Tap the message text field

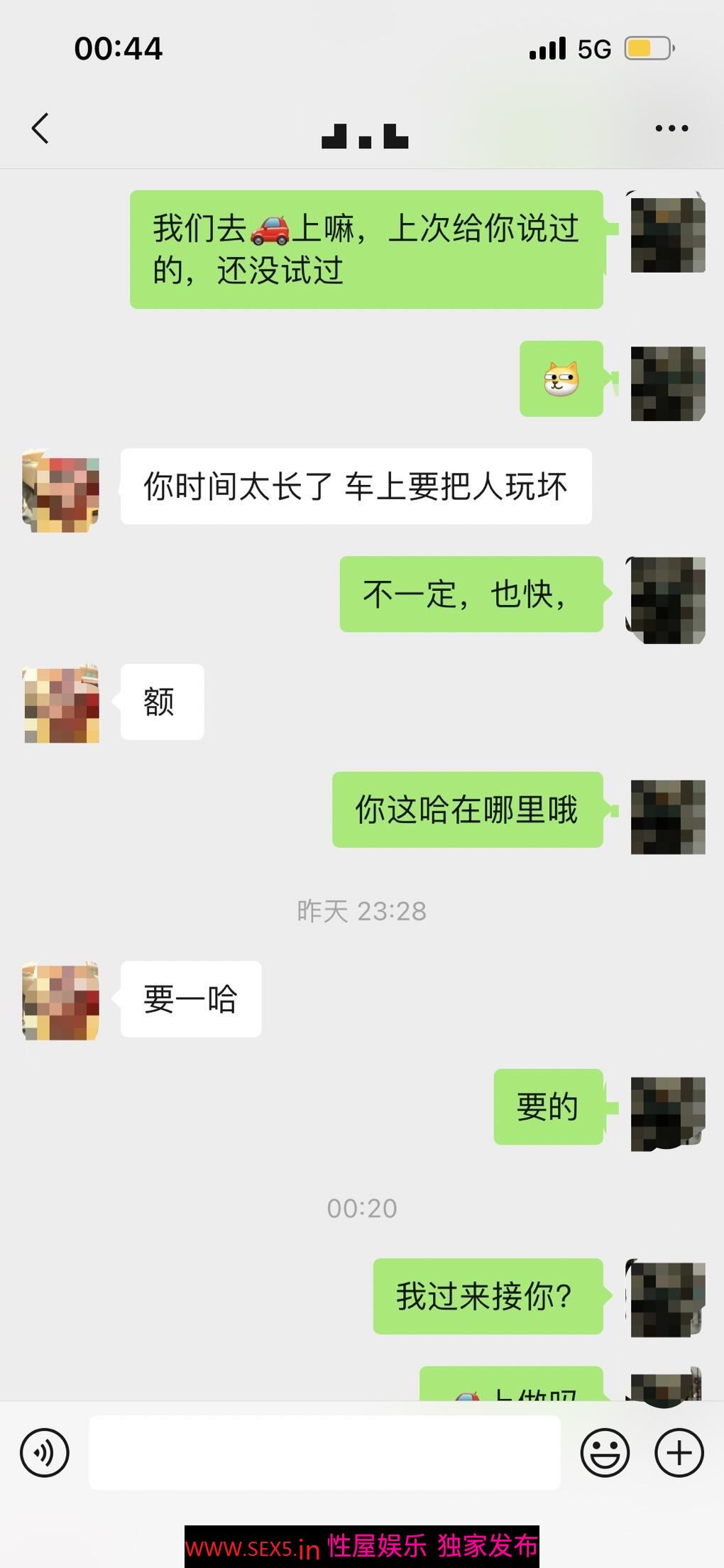324,1452
